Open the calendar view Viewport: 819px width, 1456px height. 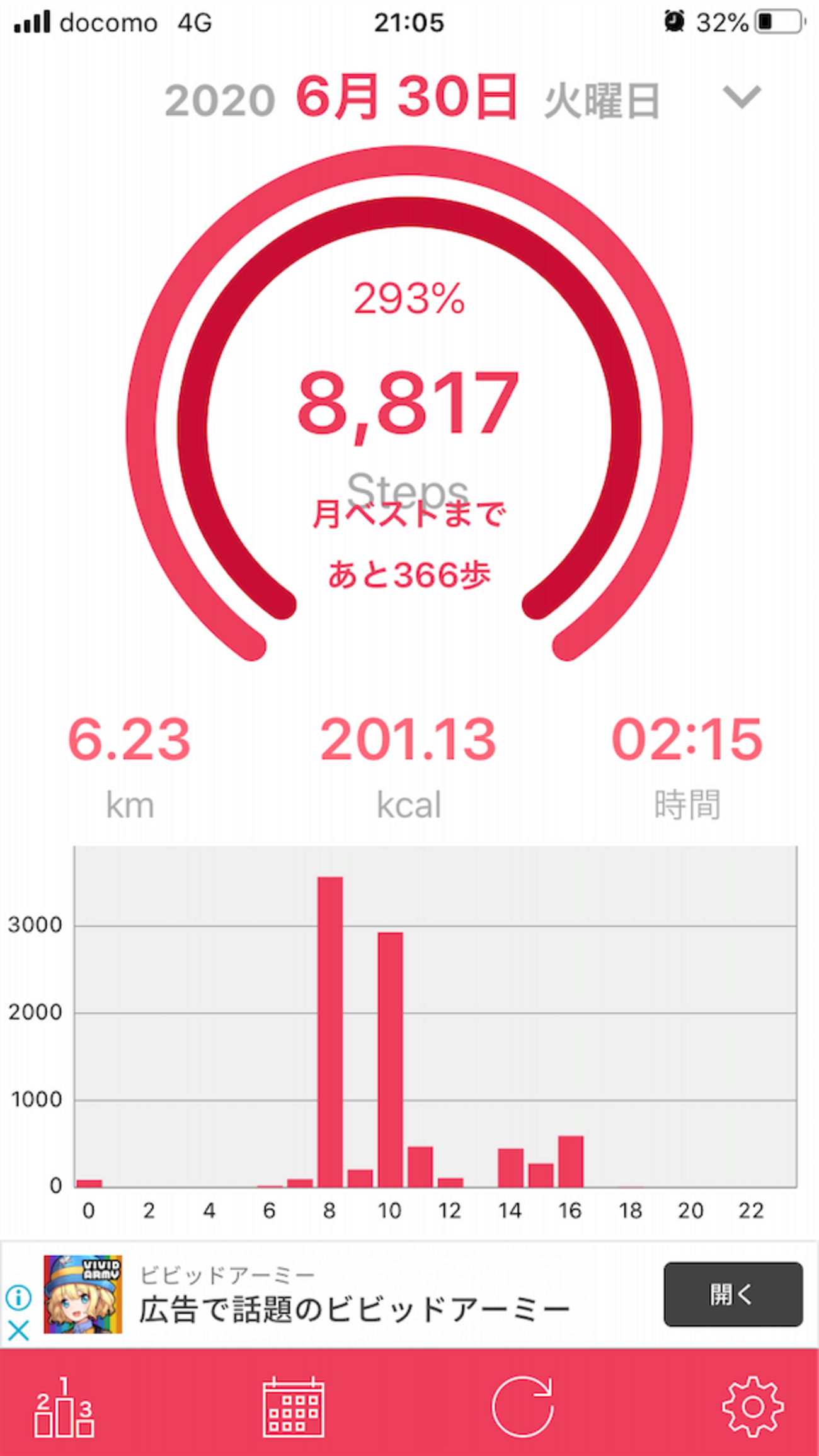click(x=293, y=1406)
